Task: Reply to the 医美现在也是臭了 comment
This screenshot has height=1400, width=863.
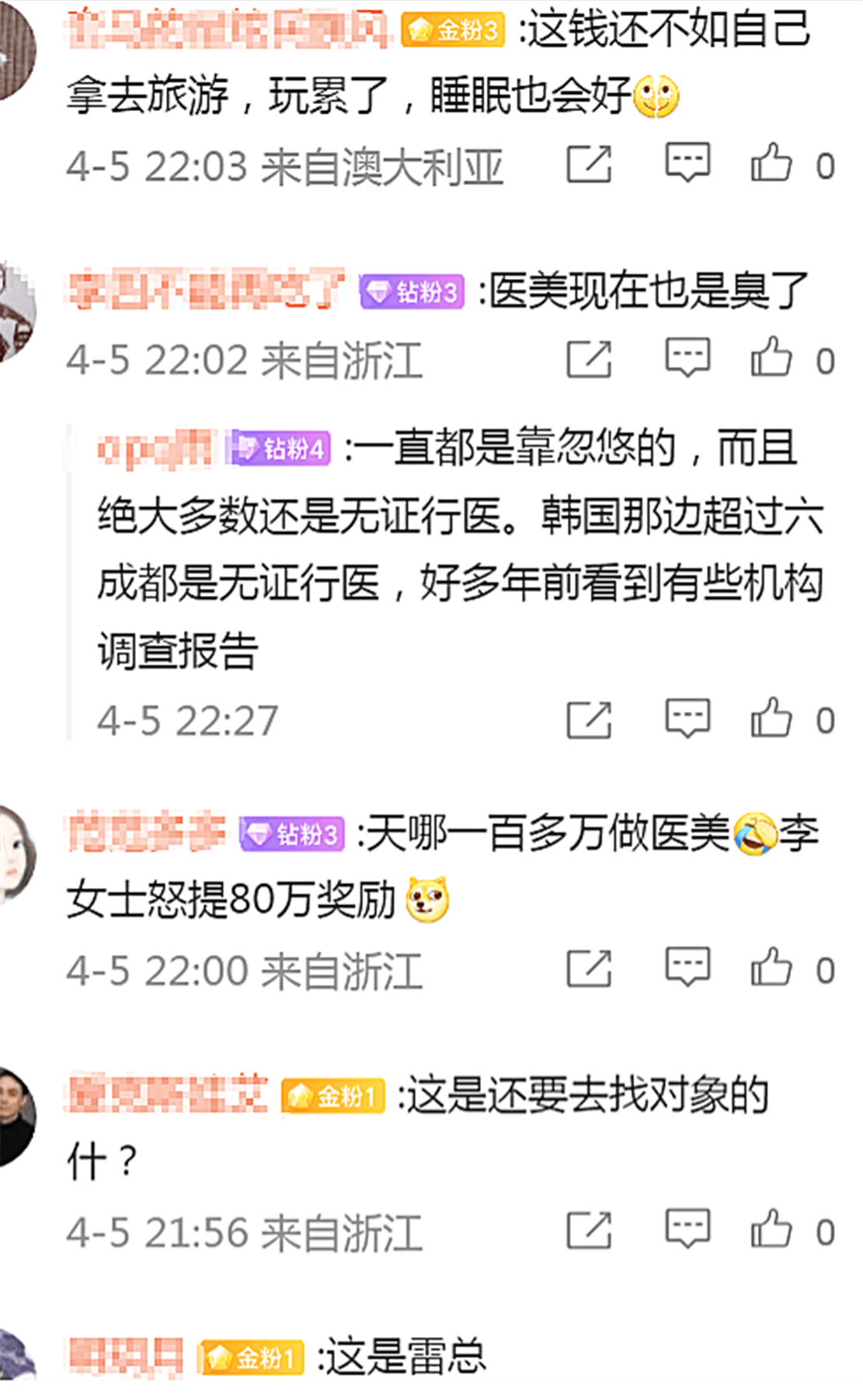Action: tap(687, 357)
